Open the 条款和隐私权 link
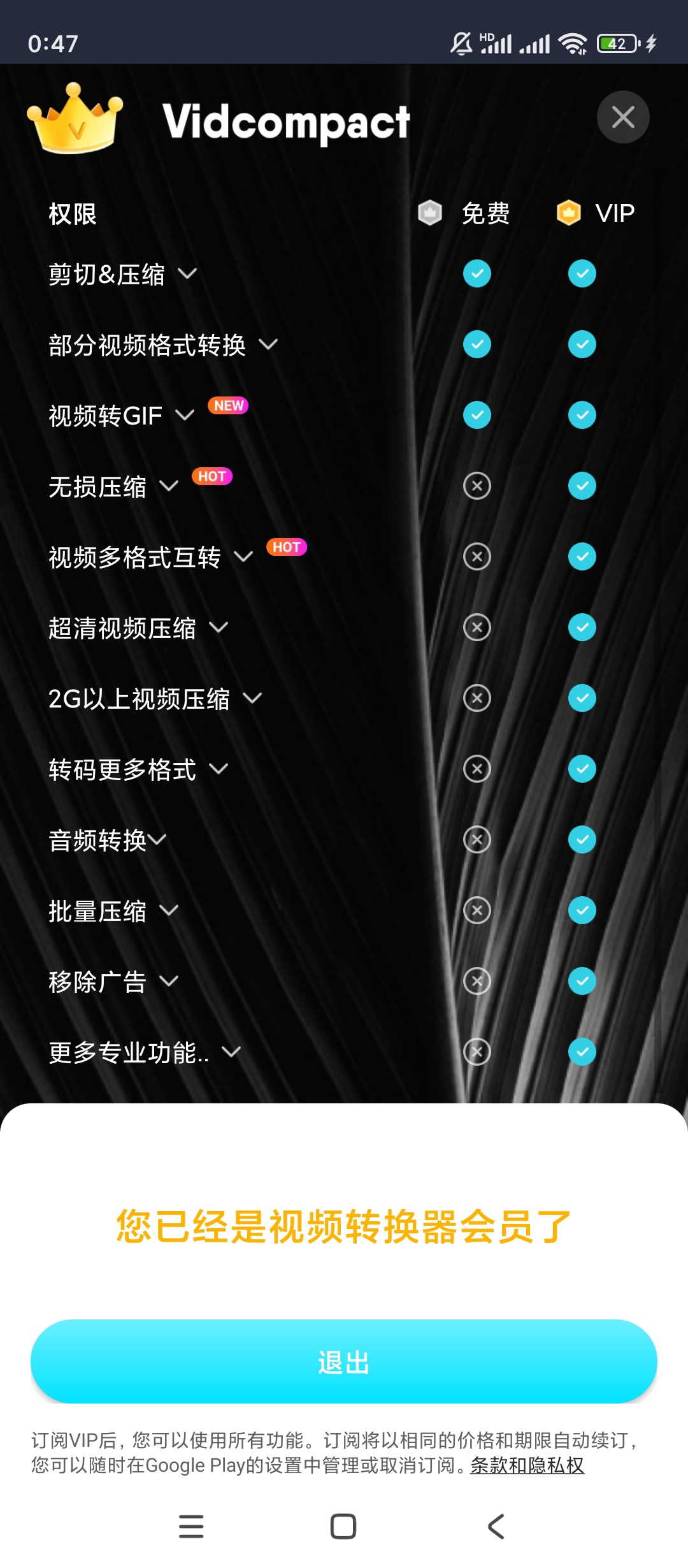The image size is (688, 1568). coord(527,1465)
